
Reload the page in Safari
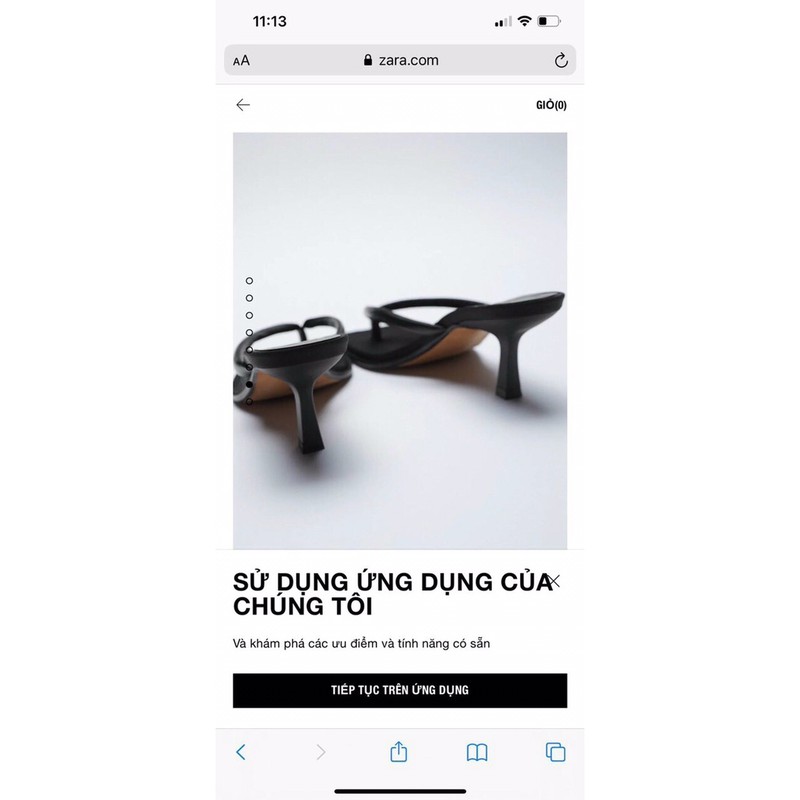point(561,60)
